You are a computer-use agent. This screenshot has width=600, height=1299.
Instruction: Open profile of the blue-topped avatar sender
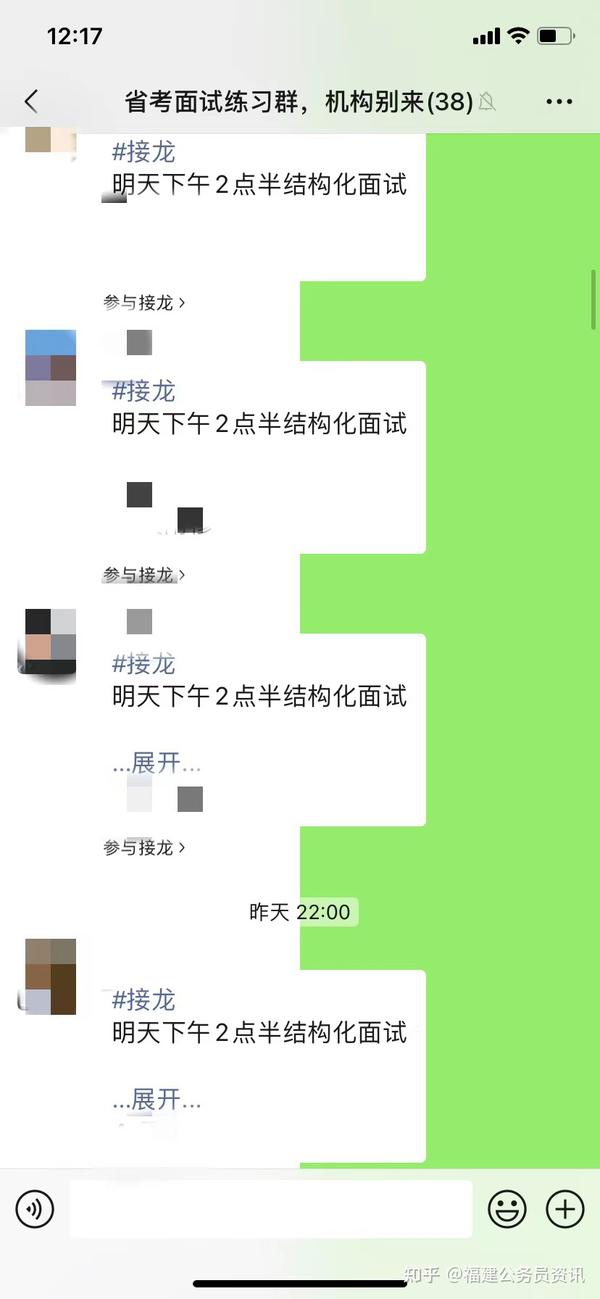pos(50,367)
